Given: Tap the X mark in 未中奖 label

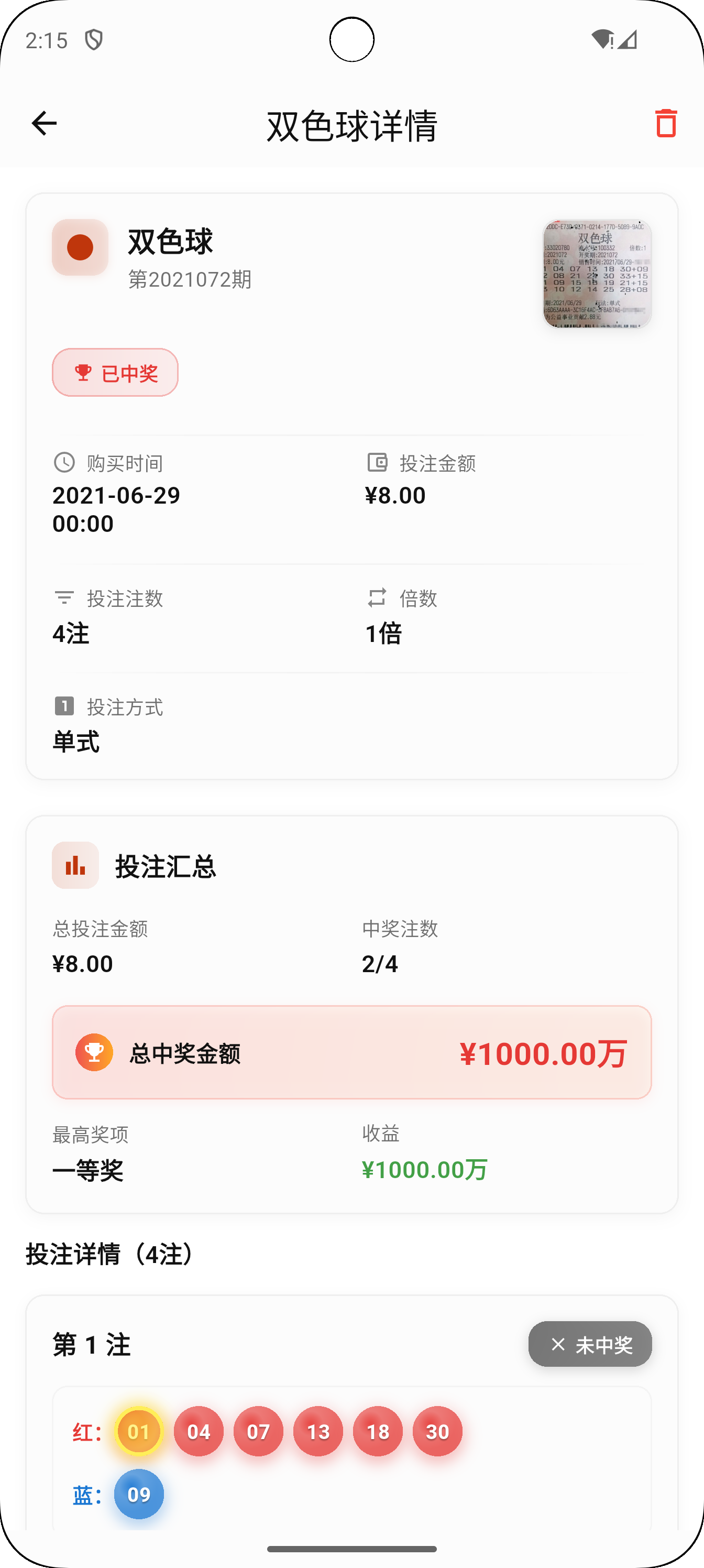Looking at the screenshot, I should (x=558, y=1346).
